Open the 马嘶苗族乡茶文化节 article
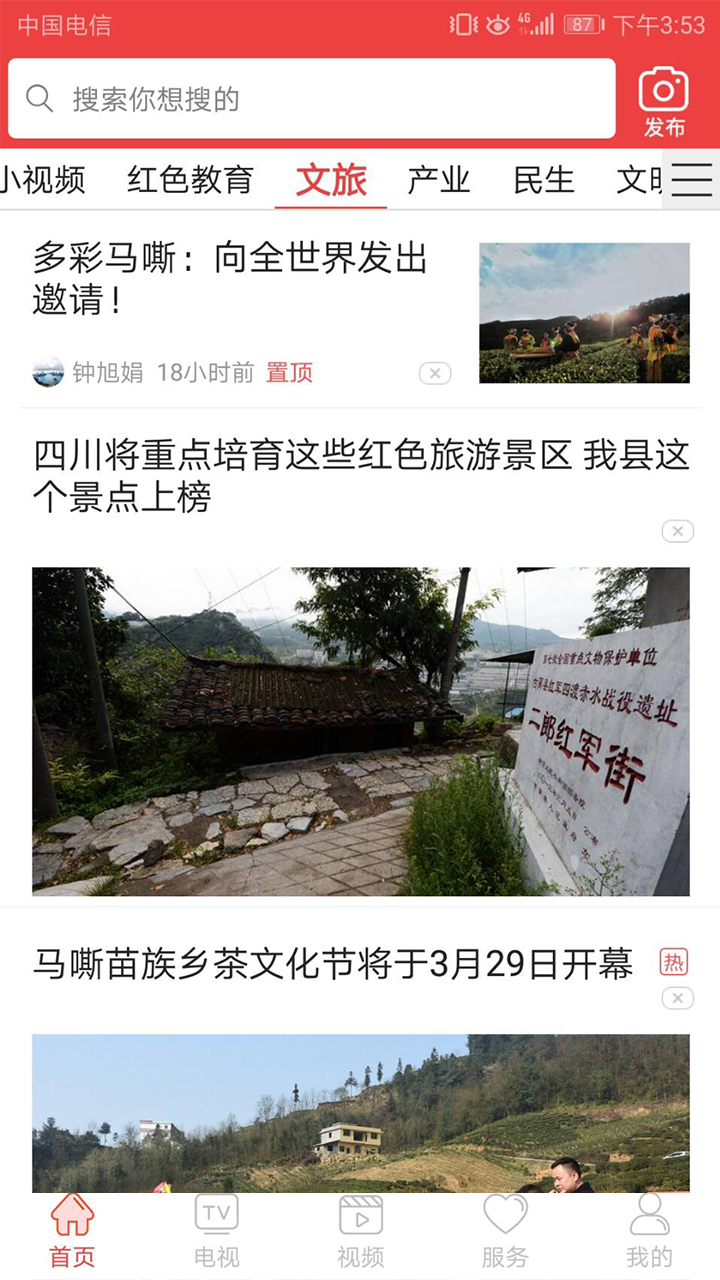The width and height of the screenshot is (720, 1280). coord(332,965)
